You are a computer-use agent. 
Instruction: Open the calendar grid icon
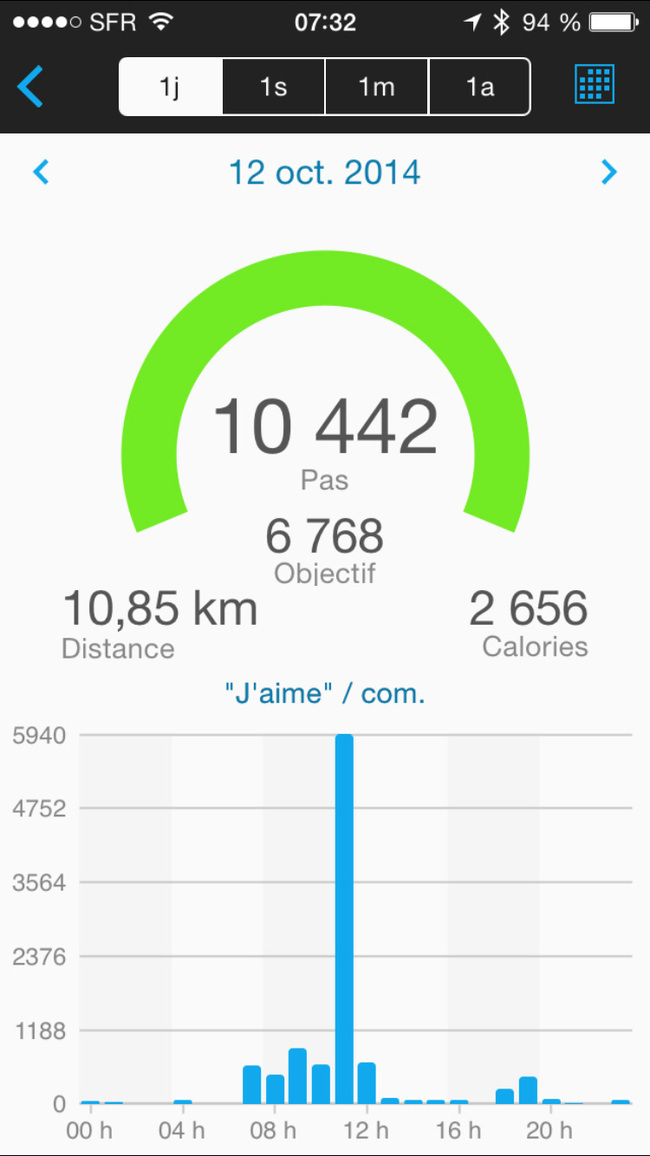(594, 84)
